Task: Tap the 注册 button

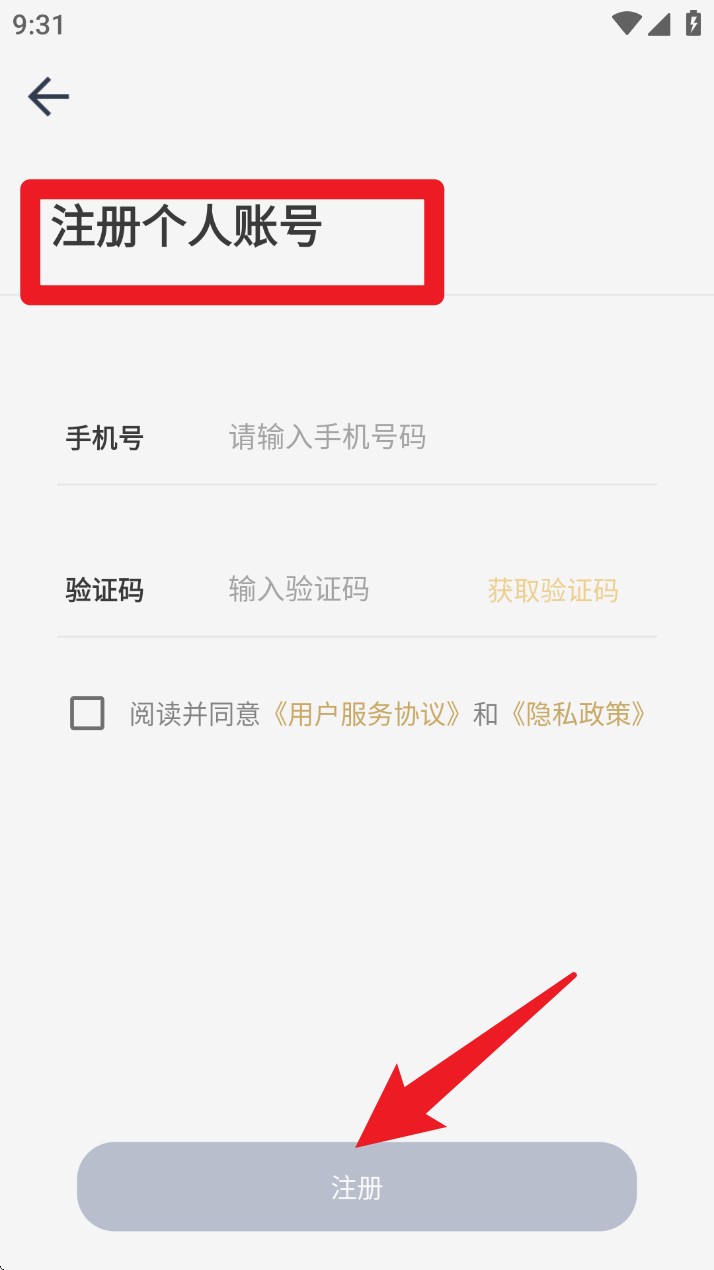Action: pos(357,1187)
